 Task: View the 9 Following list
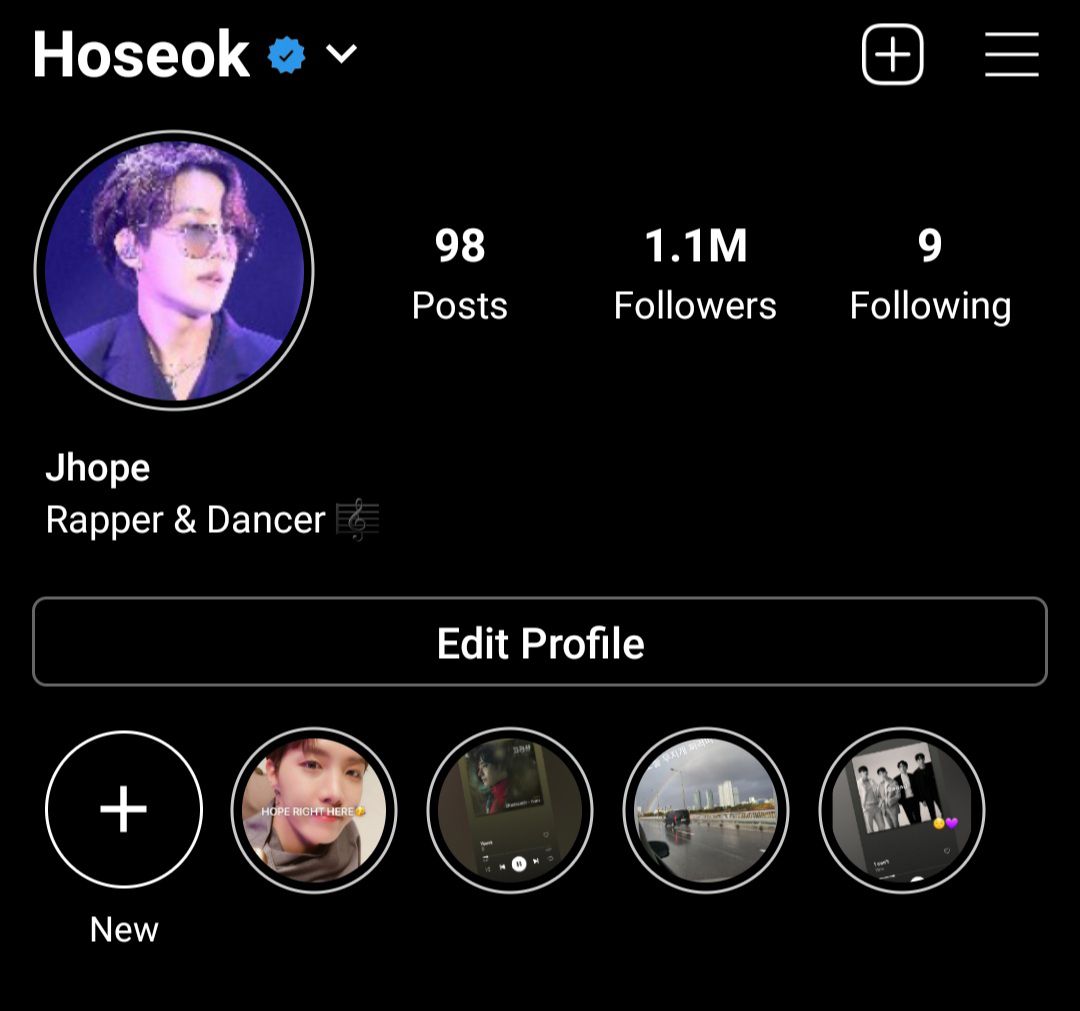[930, 274]
